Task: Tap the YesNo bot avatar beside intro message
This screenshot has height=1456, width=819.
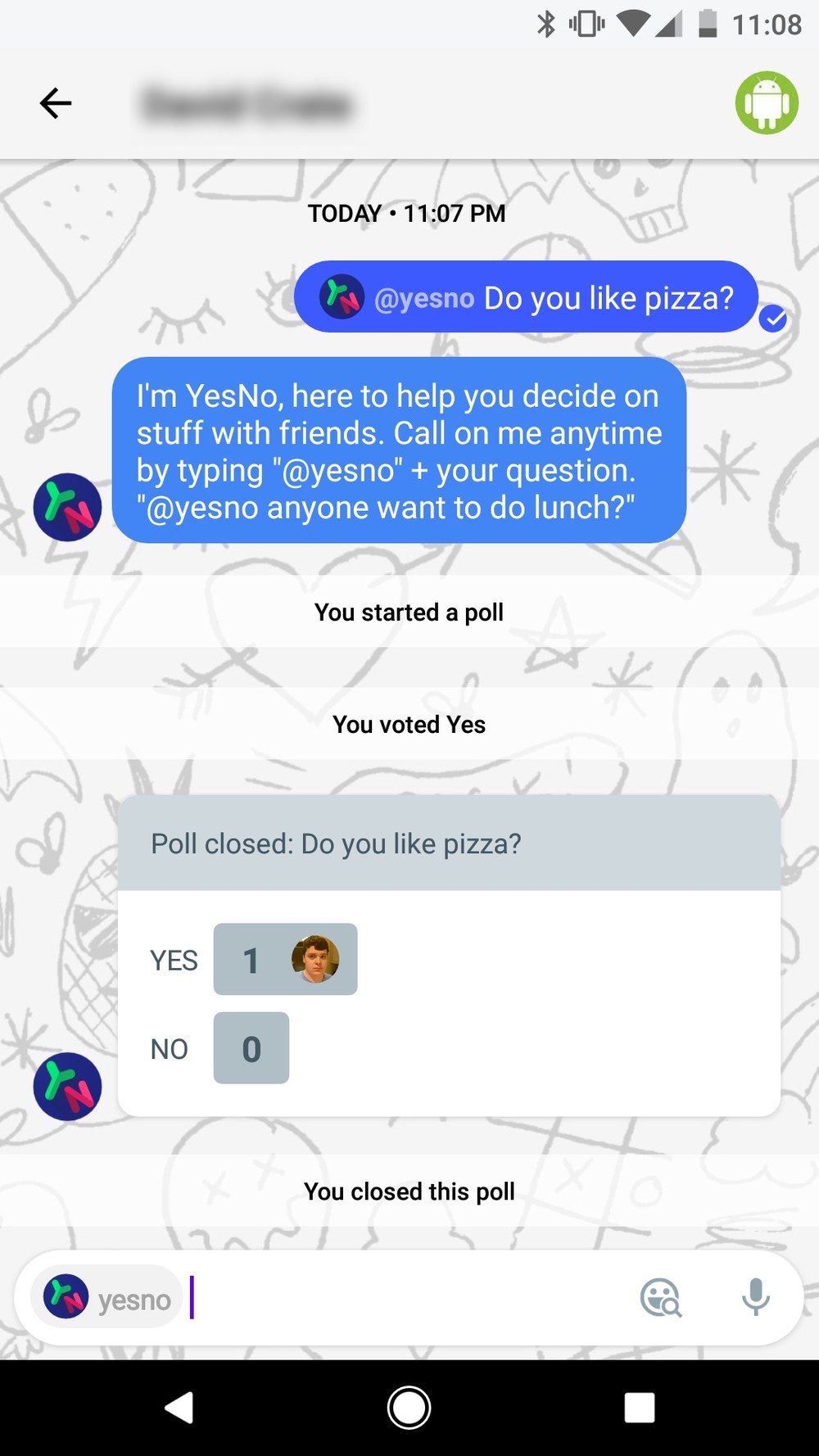Action: pyautogui.click(x=67, y=507)
